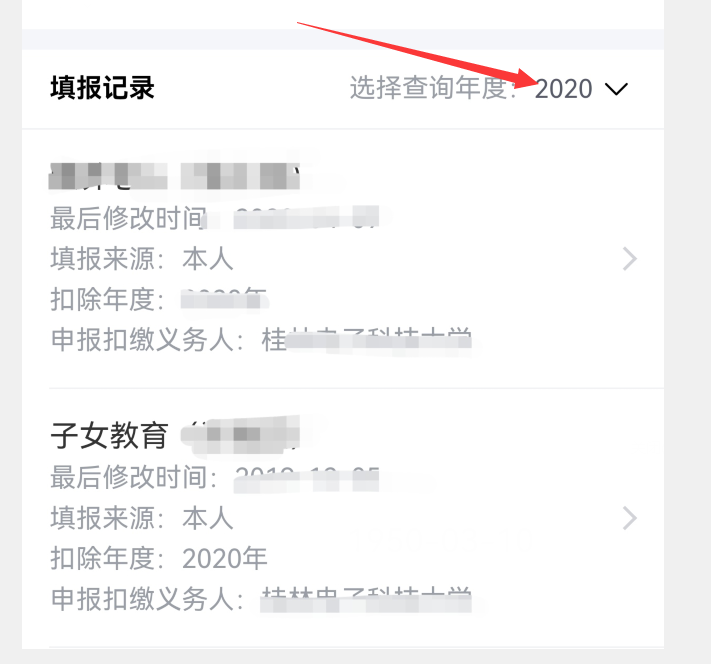711x664 pixels.
Task: Open the 子女教育 declaration record
Action: pos(340,517)
